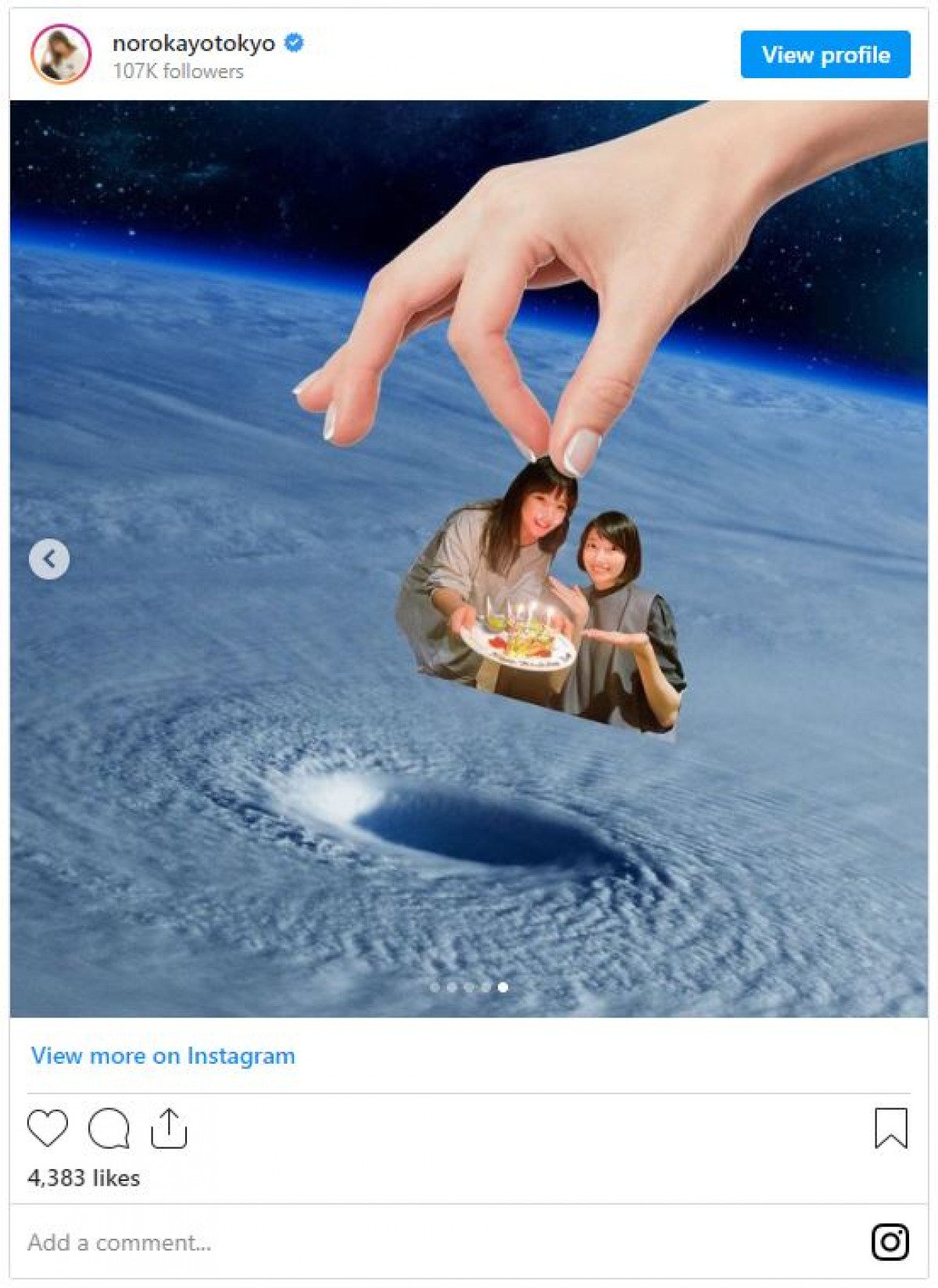The image size is (938, 1288).
Task: Open the comment bubble icon
Action: coord(109,1129)
